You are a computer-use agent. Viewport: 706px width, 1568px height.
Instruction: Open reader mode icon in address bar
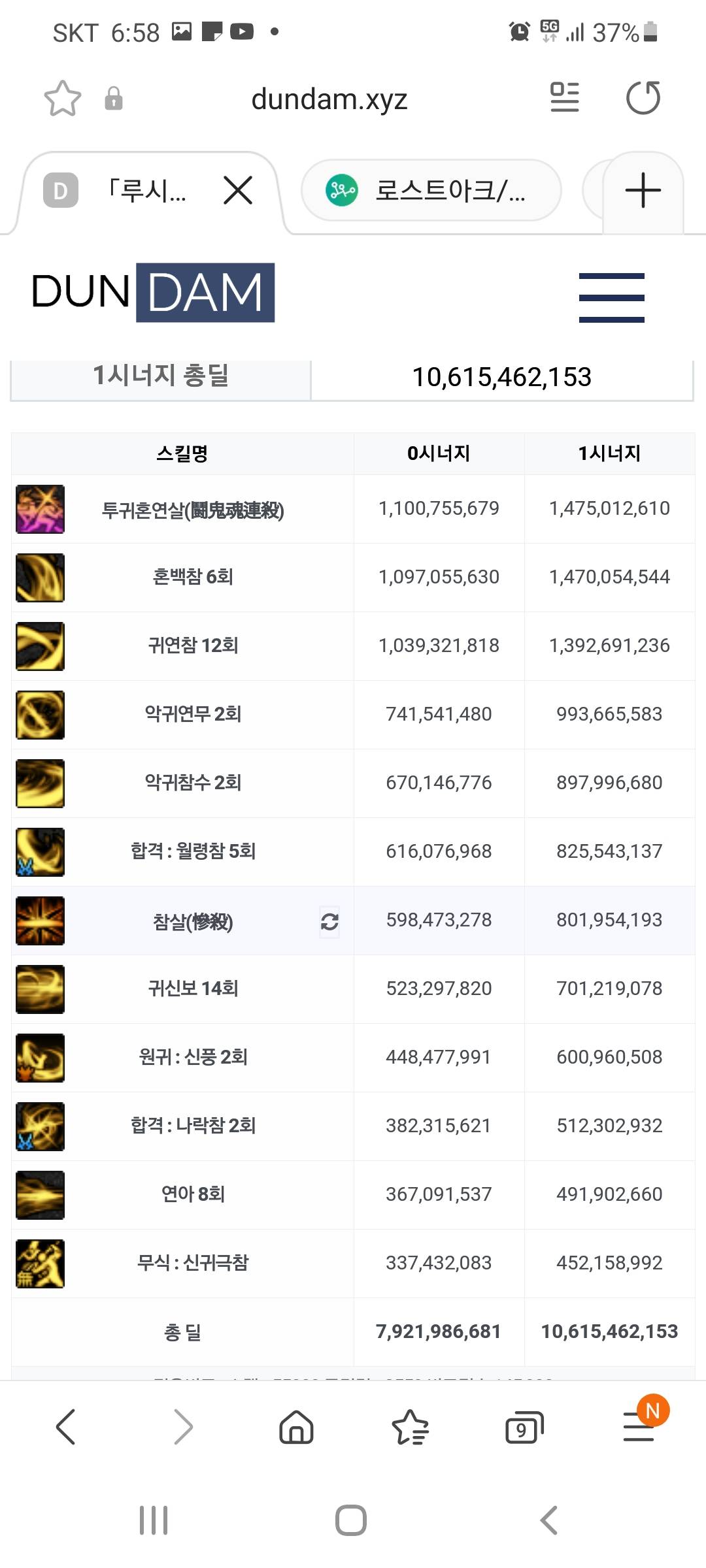point(565,98)
